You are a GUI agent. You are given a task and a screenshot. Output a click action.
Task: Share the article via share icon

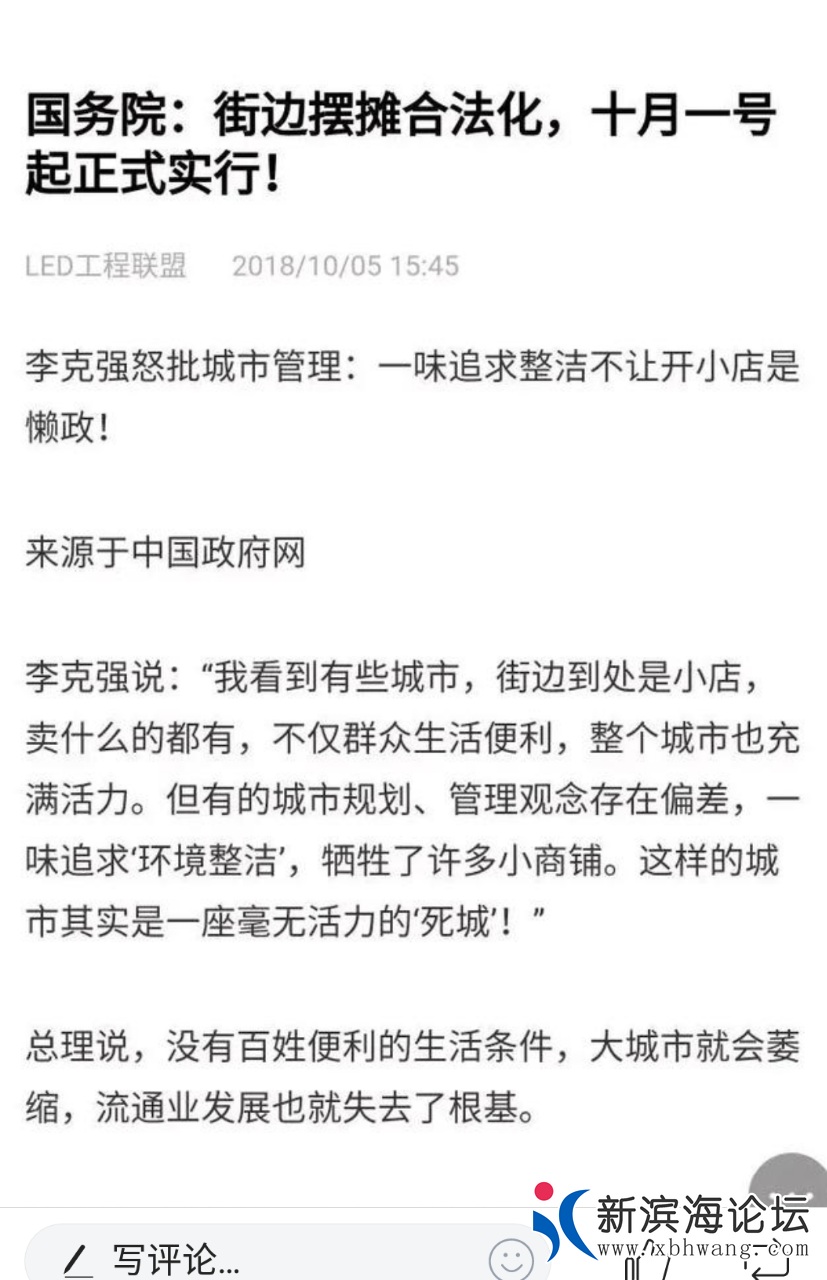[770, 1262]
